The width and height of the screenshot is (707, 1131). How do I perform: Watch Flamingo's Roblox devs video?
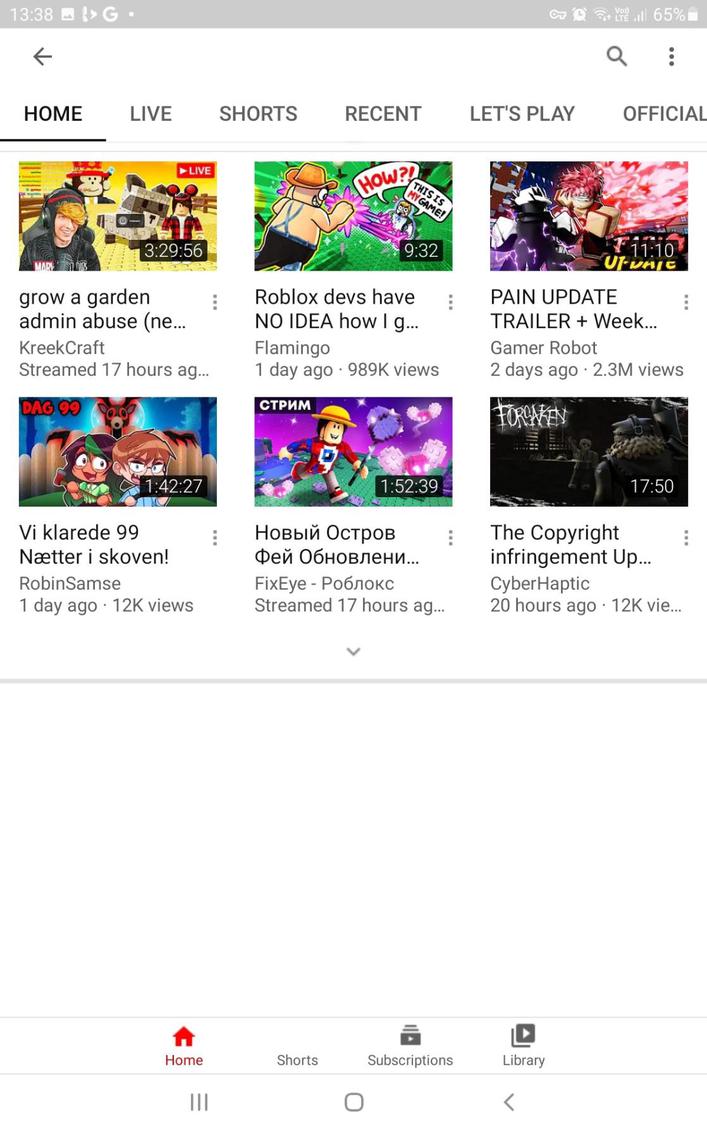[x=353, y=216]
